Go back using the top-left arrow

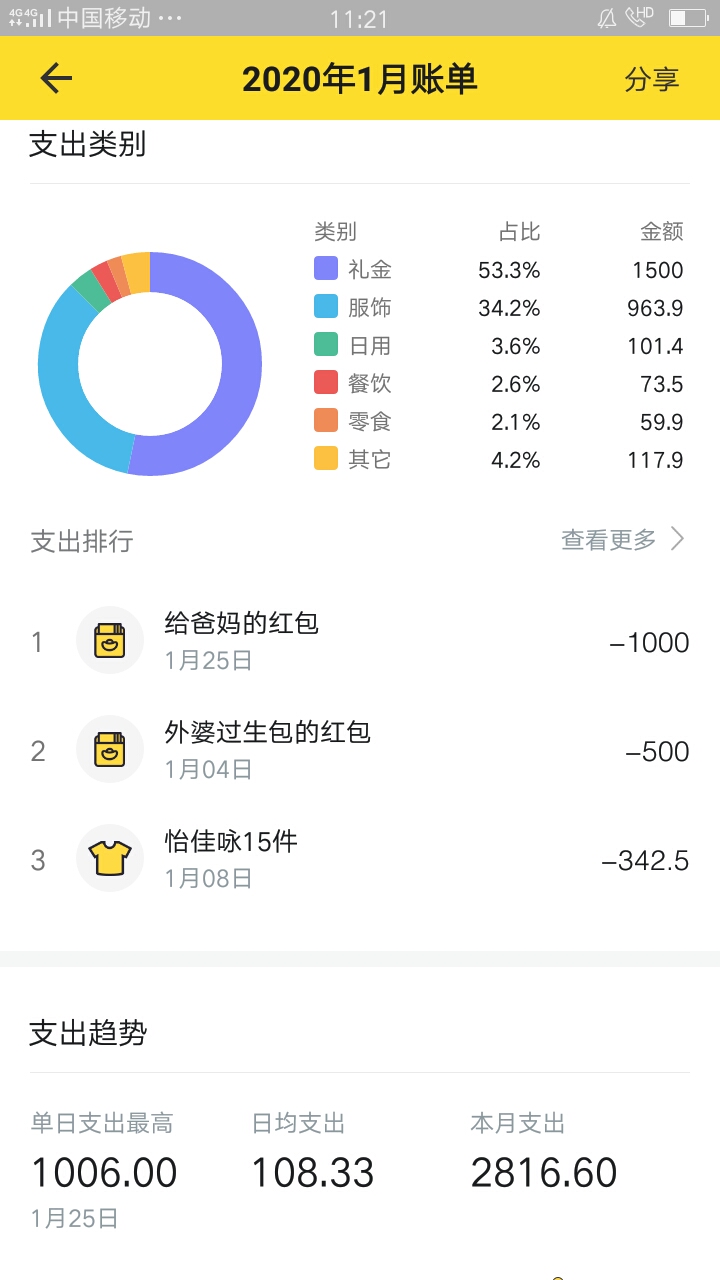click(56, 79)
